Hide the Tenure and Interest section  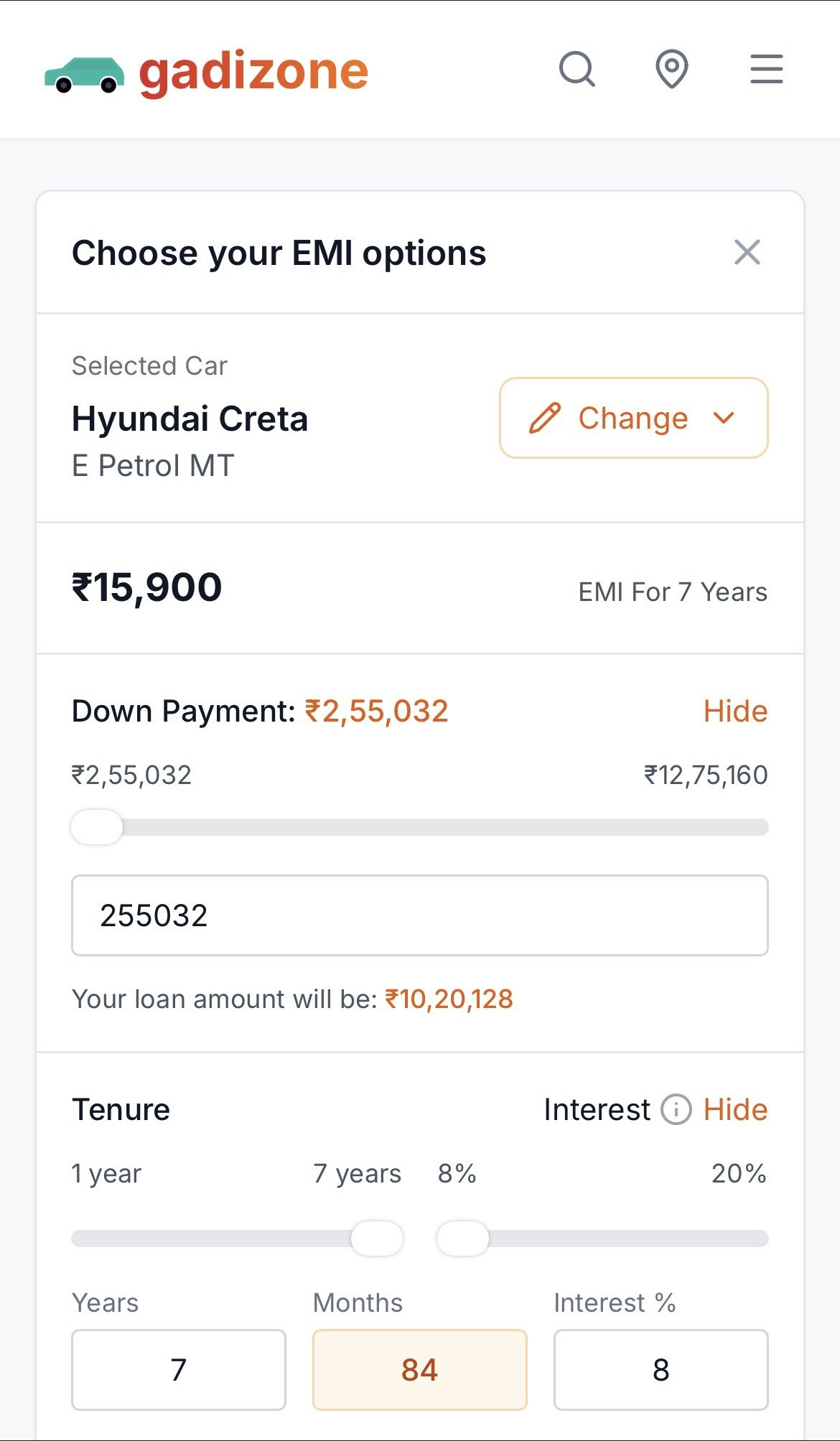pos(735,1110)
